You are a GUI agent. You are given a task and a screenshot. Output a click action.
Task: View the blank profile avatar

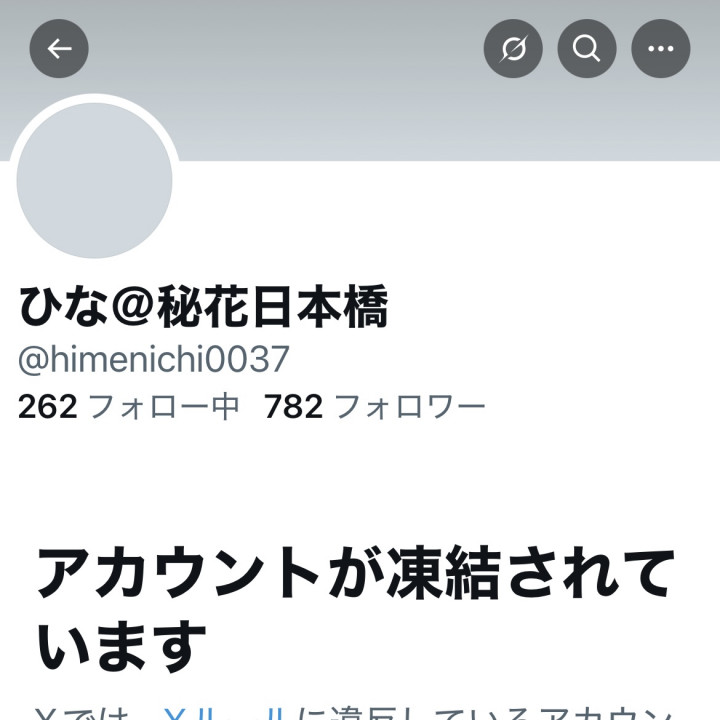point(95,181)
